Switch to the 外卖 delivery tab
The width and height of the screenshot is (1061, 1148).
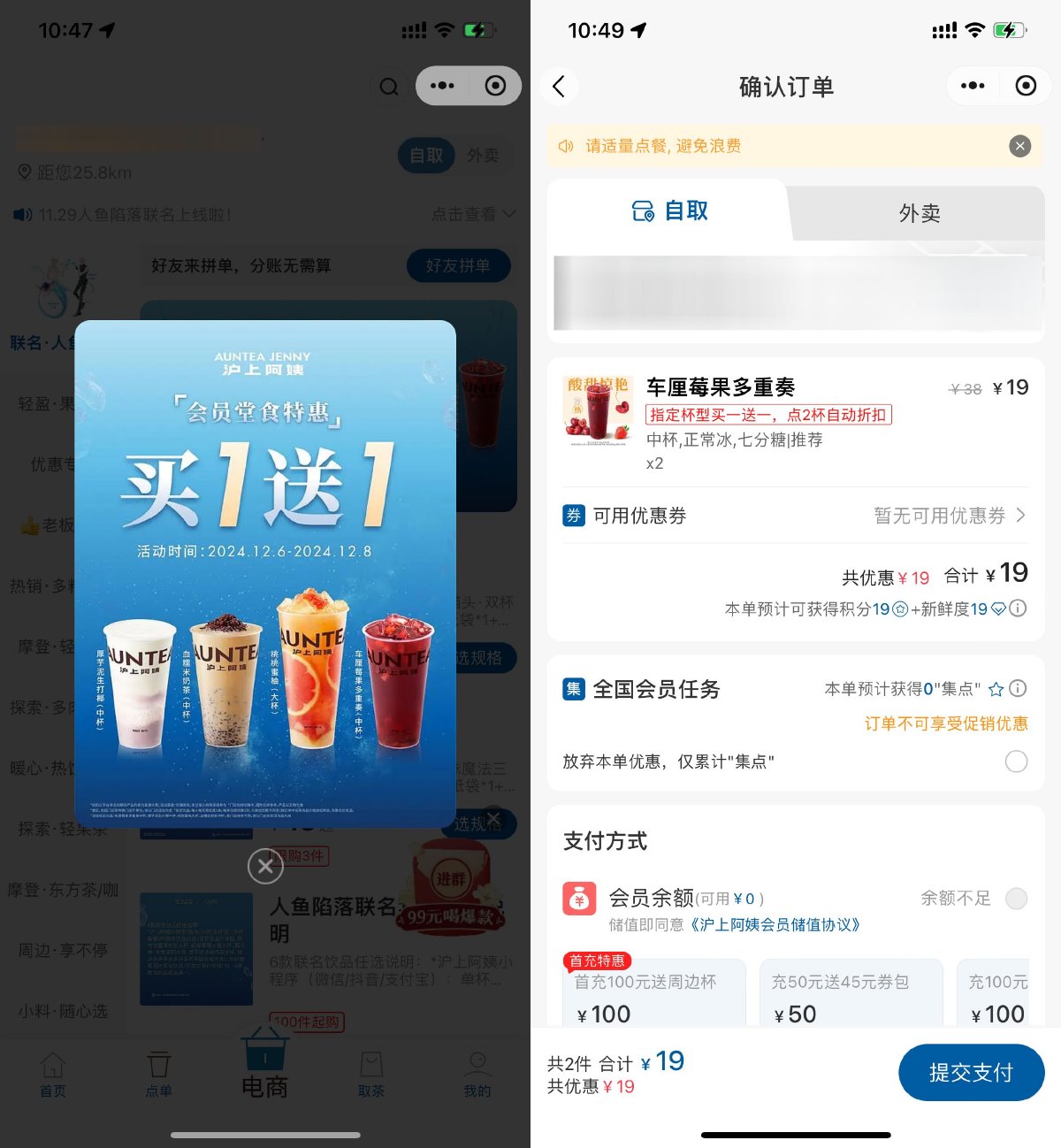[919, 213]
